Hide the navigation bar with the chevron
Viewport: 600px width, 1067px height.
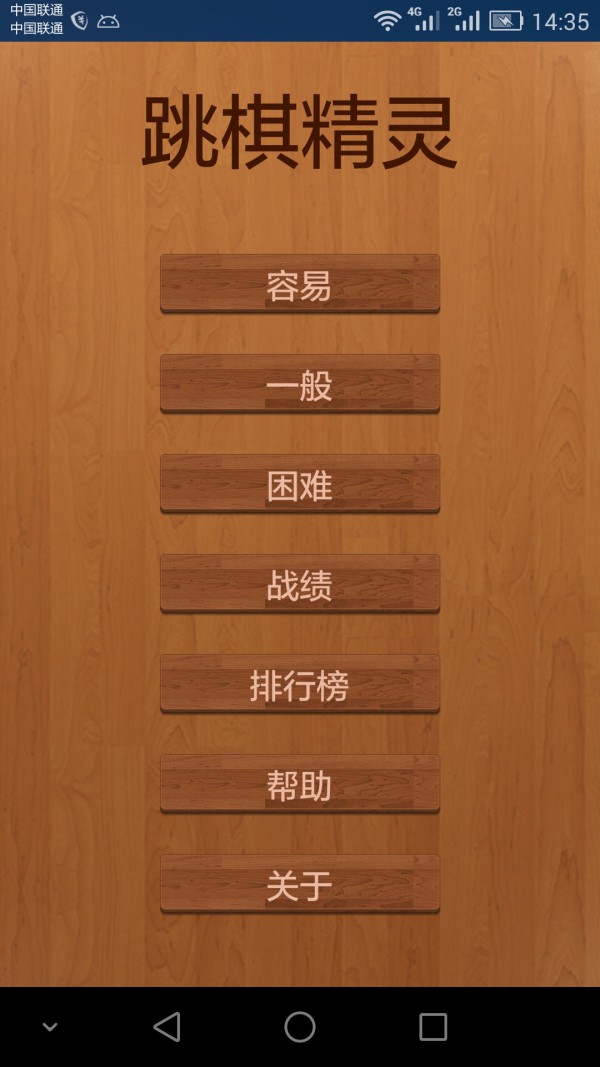(x=50, y=1026)
